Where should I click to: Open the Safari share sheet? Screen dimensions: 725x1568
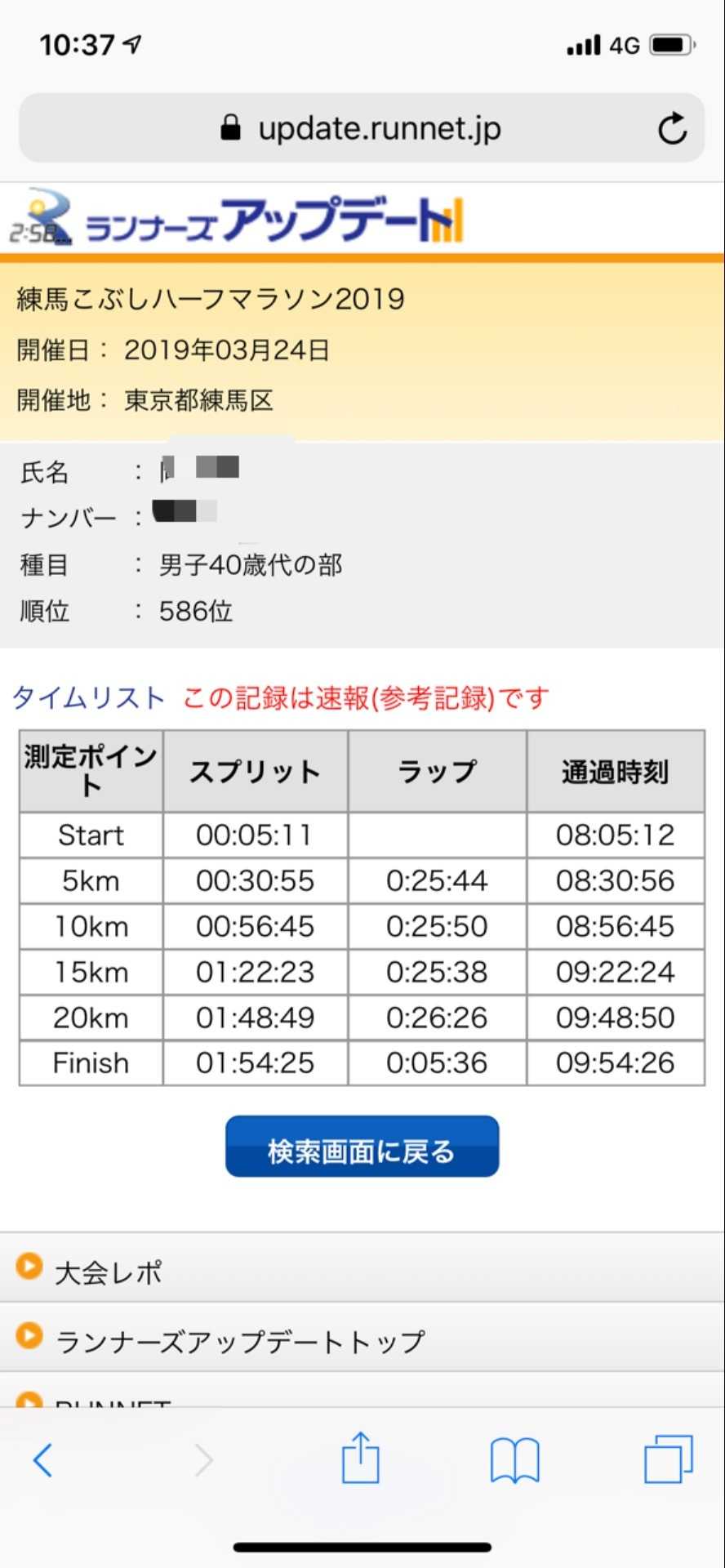360,1459
